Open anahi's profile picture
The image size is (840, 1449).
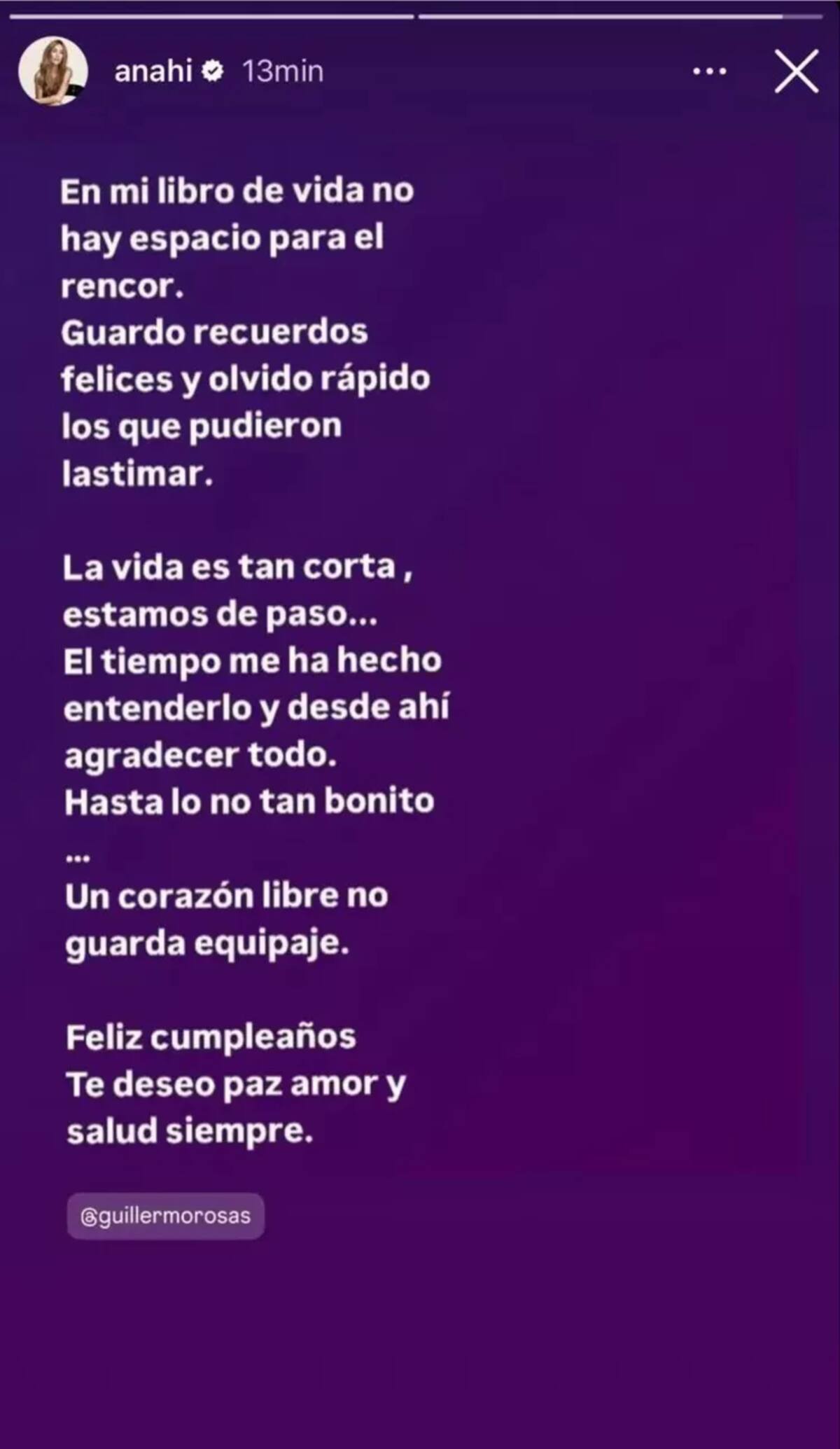[x=53, y=71]
